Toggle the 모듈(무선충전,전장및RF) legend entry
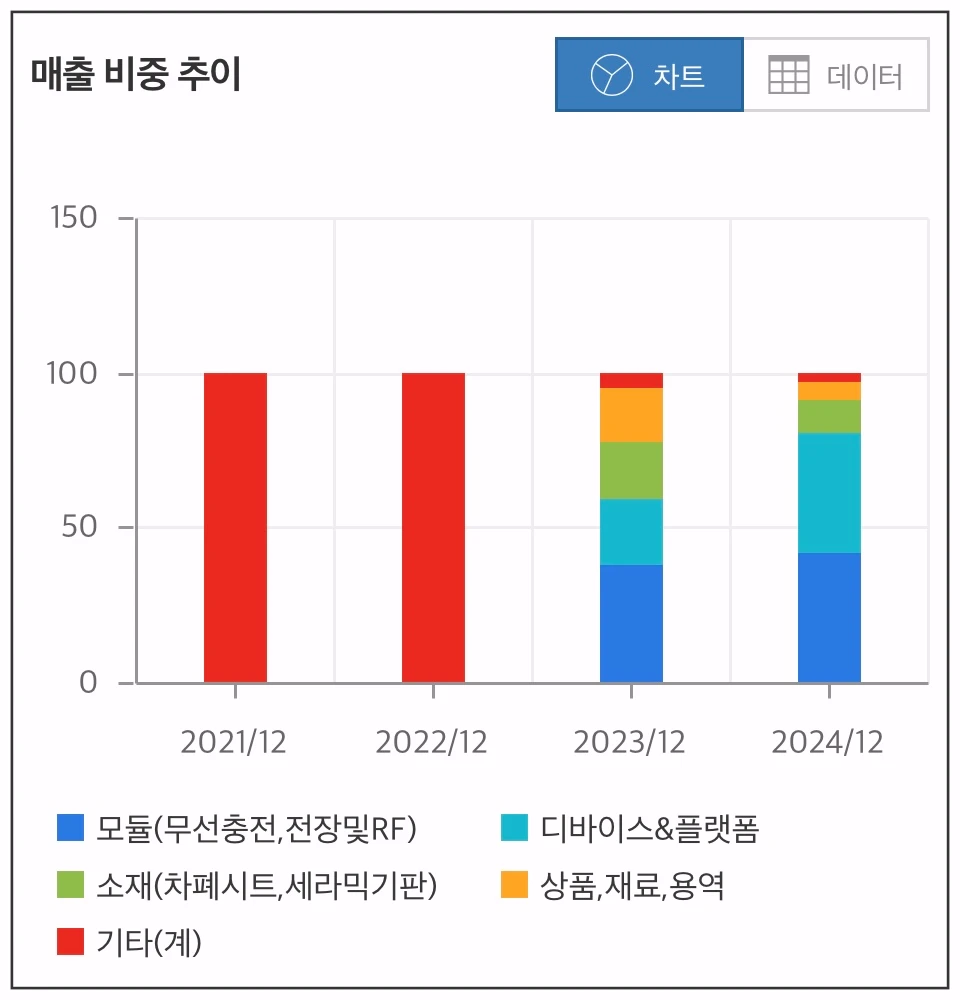The width and height of the screenshot is (960, 1000). (x=240, y=828)
